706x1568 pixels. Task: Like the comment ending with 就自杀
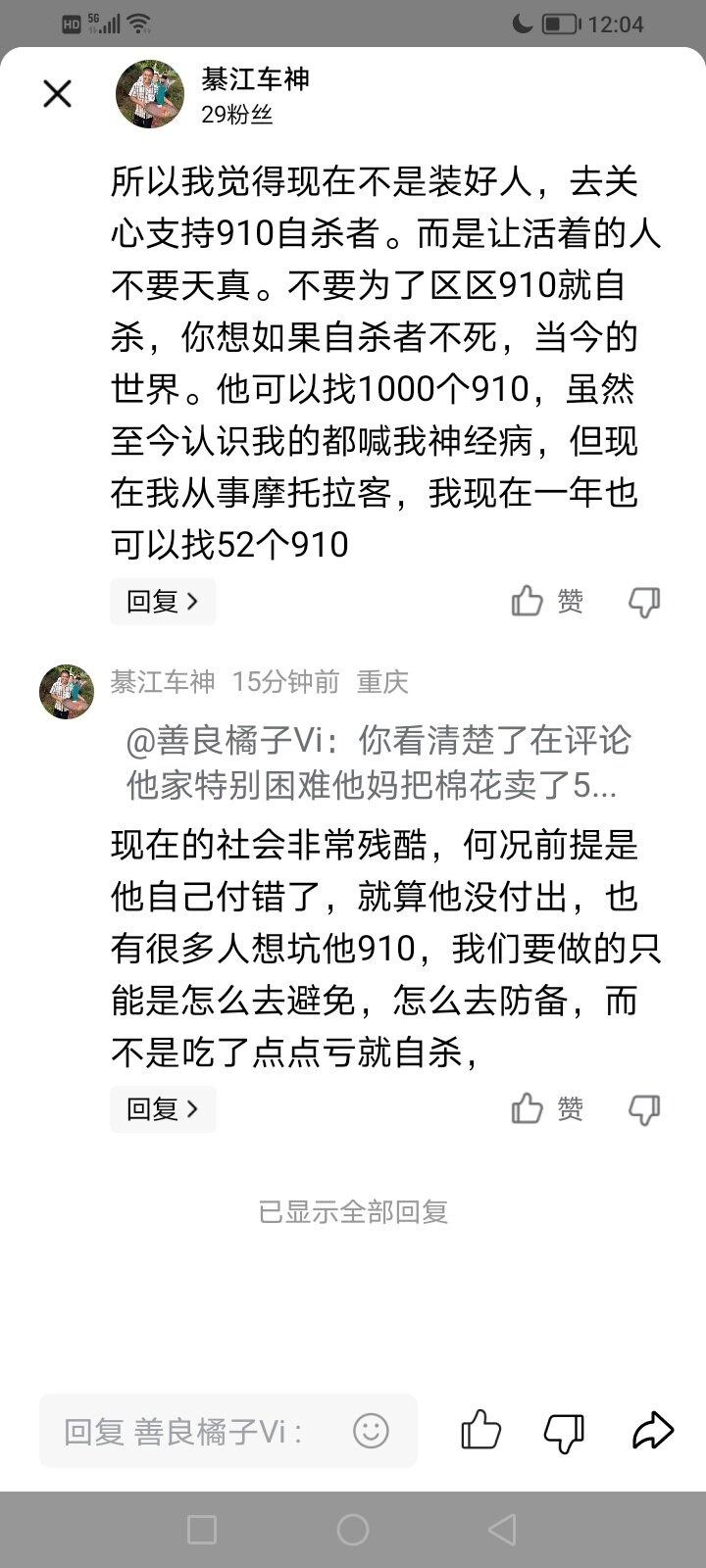[547, 1108]
